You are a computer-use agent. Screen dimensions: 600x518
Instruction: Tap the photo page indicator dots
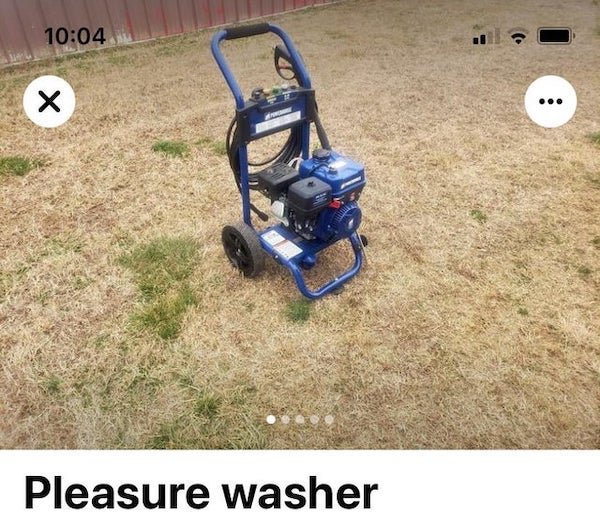click(300, 420)
